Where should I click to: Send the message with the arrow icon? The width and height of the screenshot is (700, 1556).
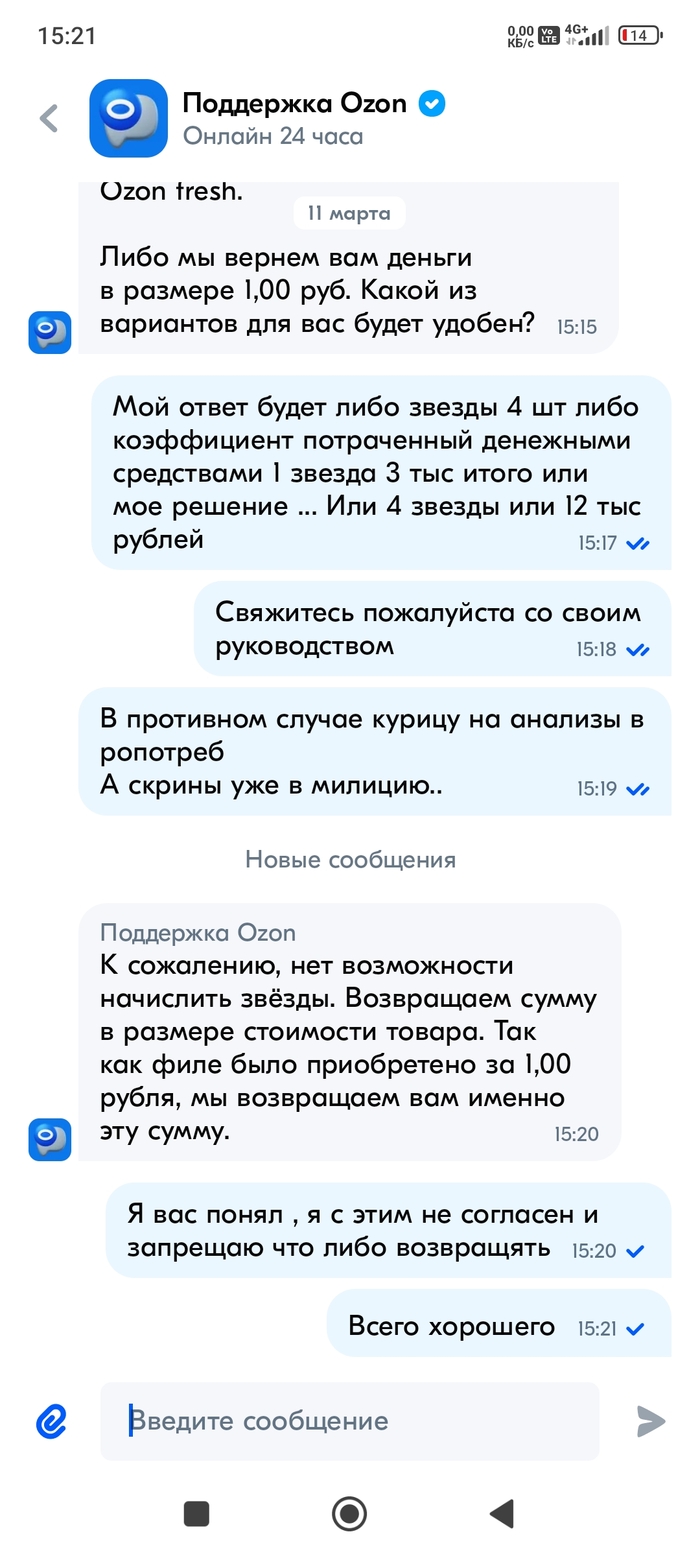650,1420
